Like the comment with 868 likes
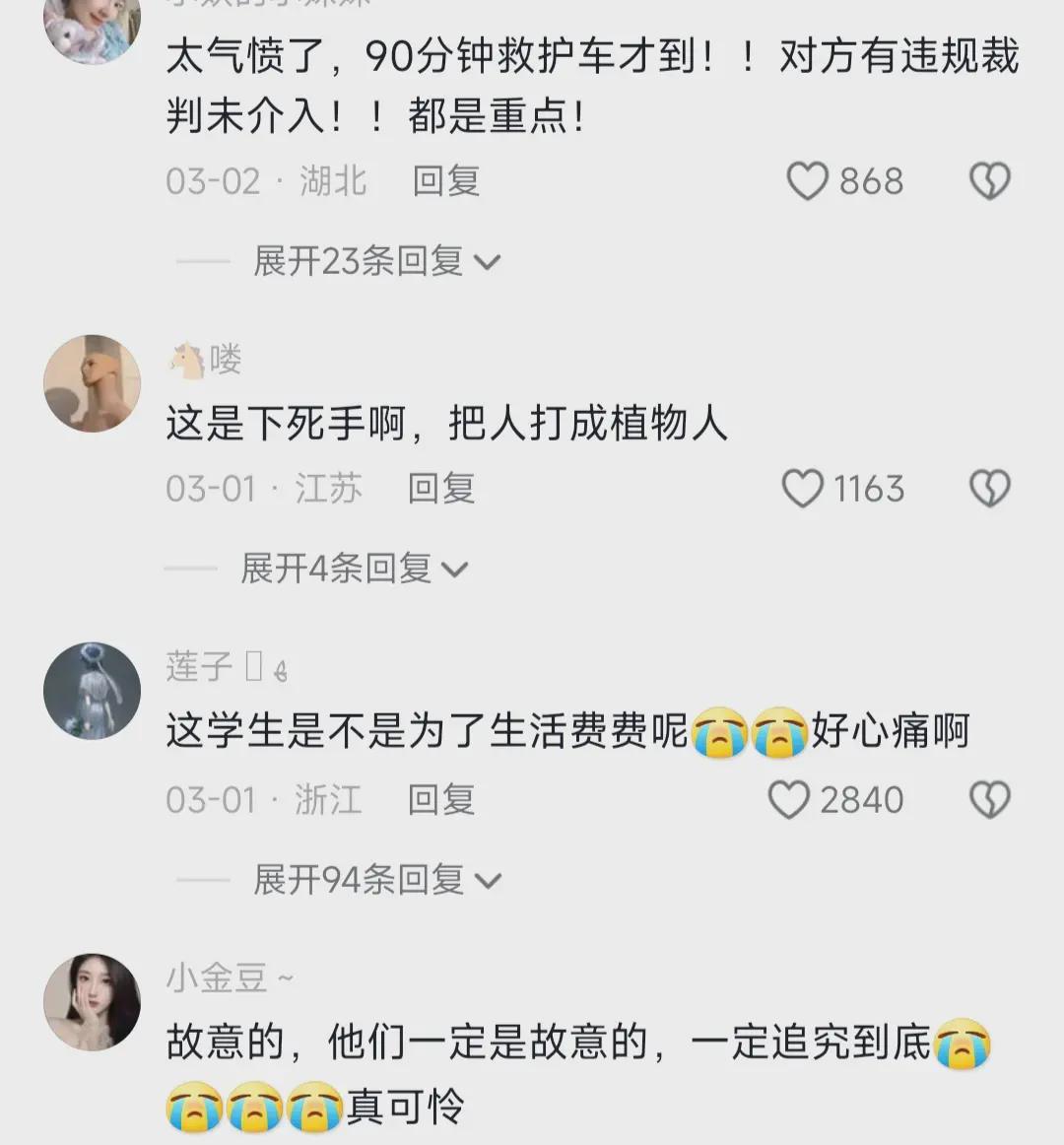The image size is (1064, 1145). tap(808, 182)
